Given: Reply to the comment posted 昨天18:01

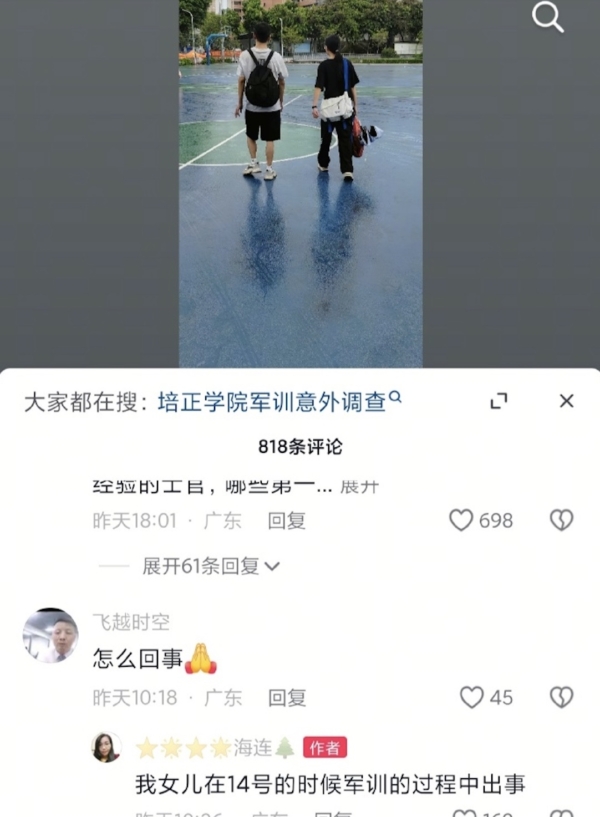Looking at the screenshot, I should click(286, 521).
